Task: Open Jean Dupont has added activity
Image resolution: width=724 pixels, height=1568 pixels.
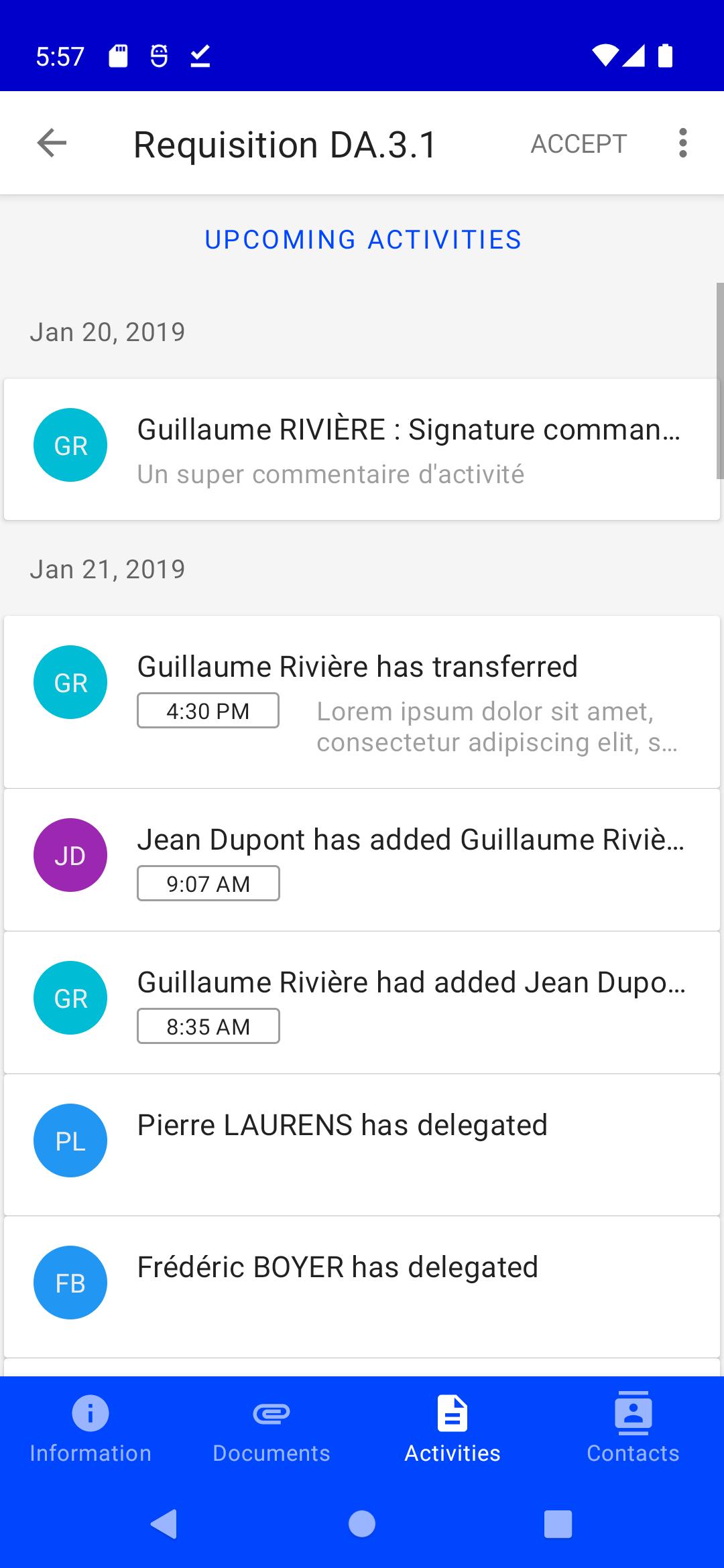Action: coord(362,860)
